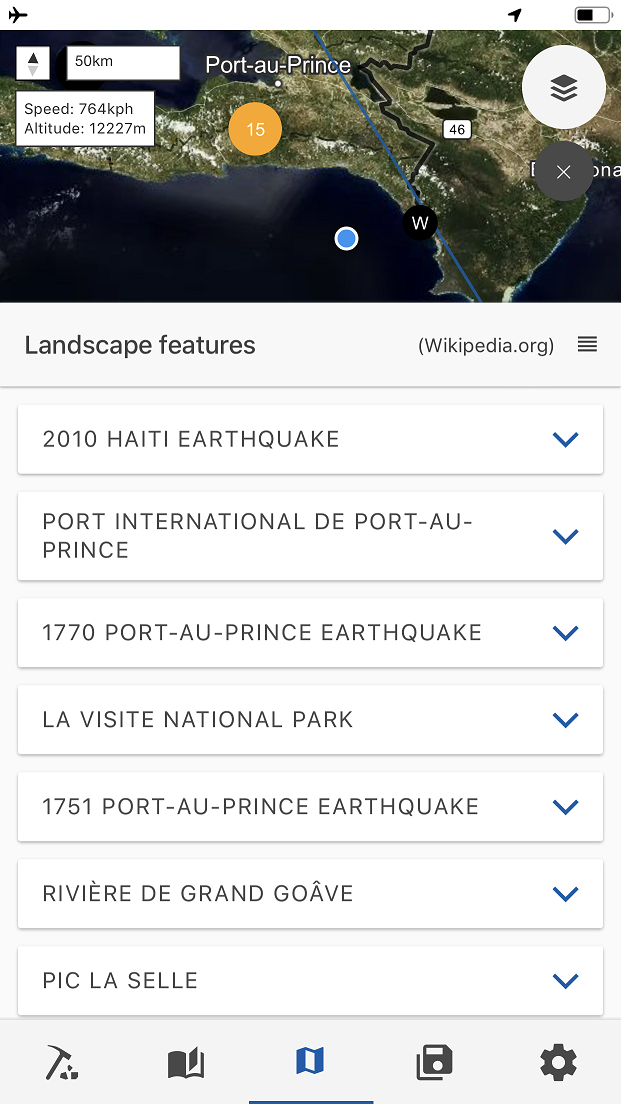Open the list menu icon beside Wikipedia.org
Screen dimensions: 621x1104
coord(587,344)
